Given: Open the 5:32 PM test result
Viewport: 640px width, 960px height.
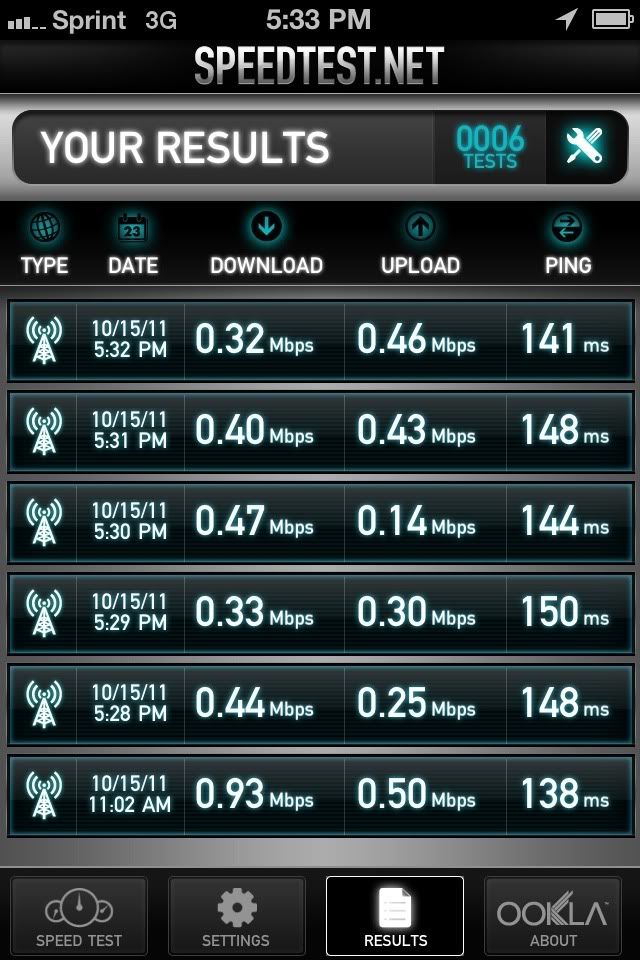Looking at the screenshot, I should pyautogui.click(x=320, y=340).
